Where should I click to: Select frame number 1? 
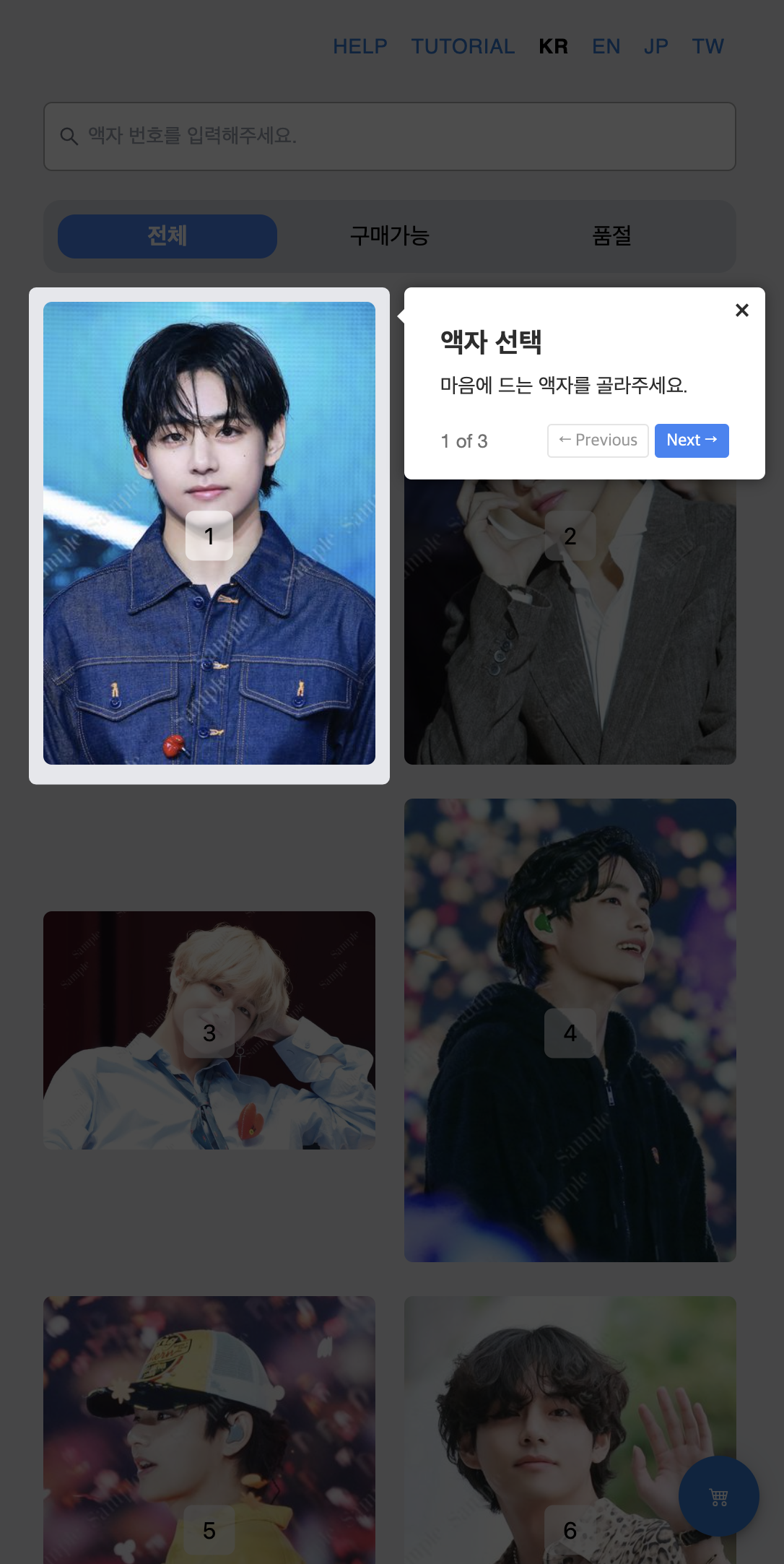click(209, 534)
